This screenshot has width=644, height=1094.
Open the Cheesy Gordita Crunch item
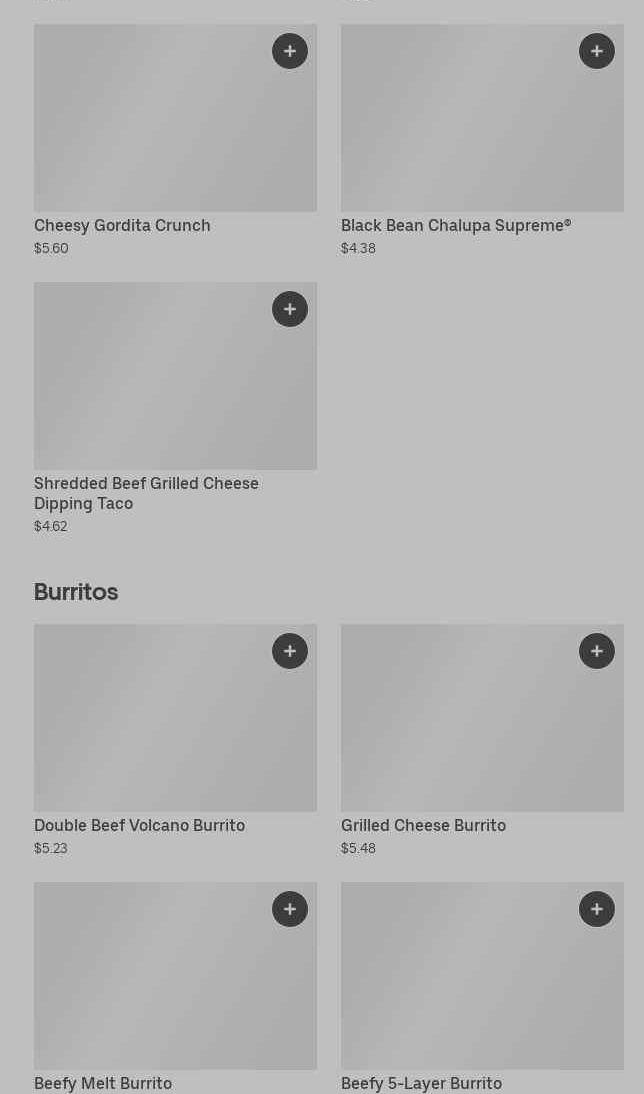pyautogui.click(x=150, y=130)
